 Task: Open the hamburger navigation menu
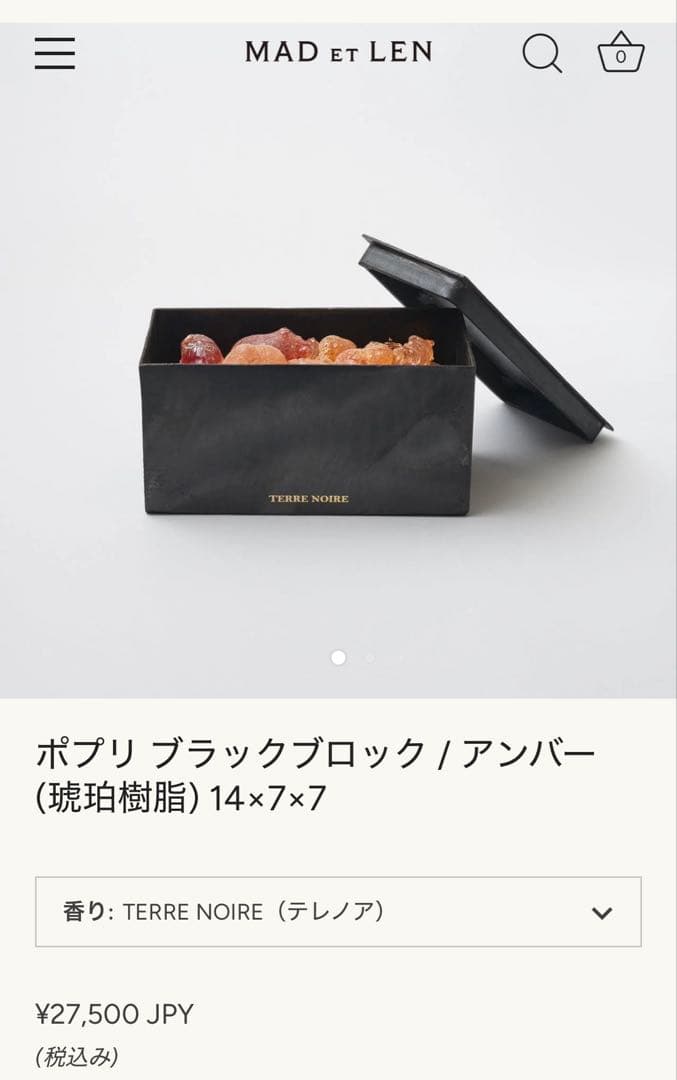pos(55,52)
